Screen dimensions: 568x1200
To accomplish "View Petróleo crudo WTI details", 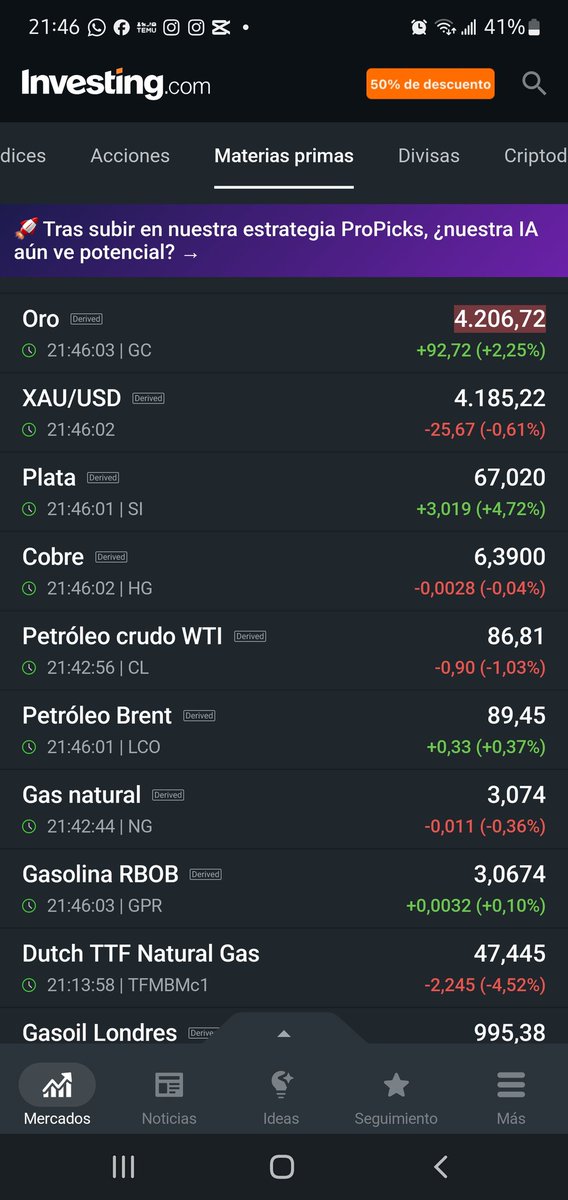I will click(284, 651).
